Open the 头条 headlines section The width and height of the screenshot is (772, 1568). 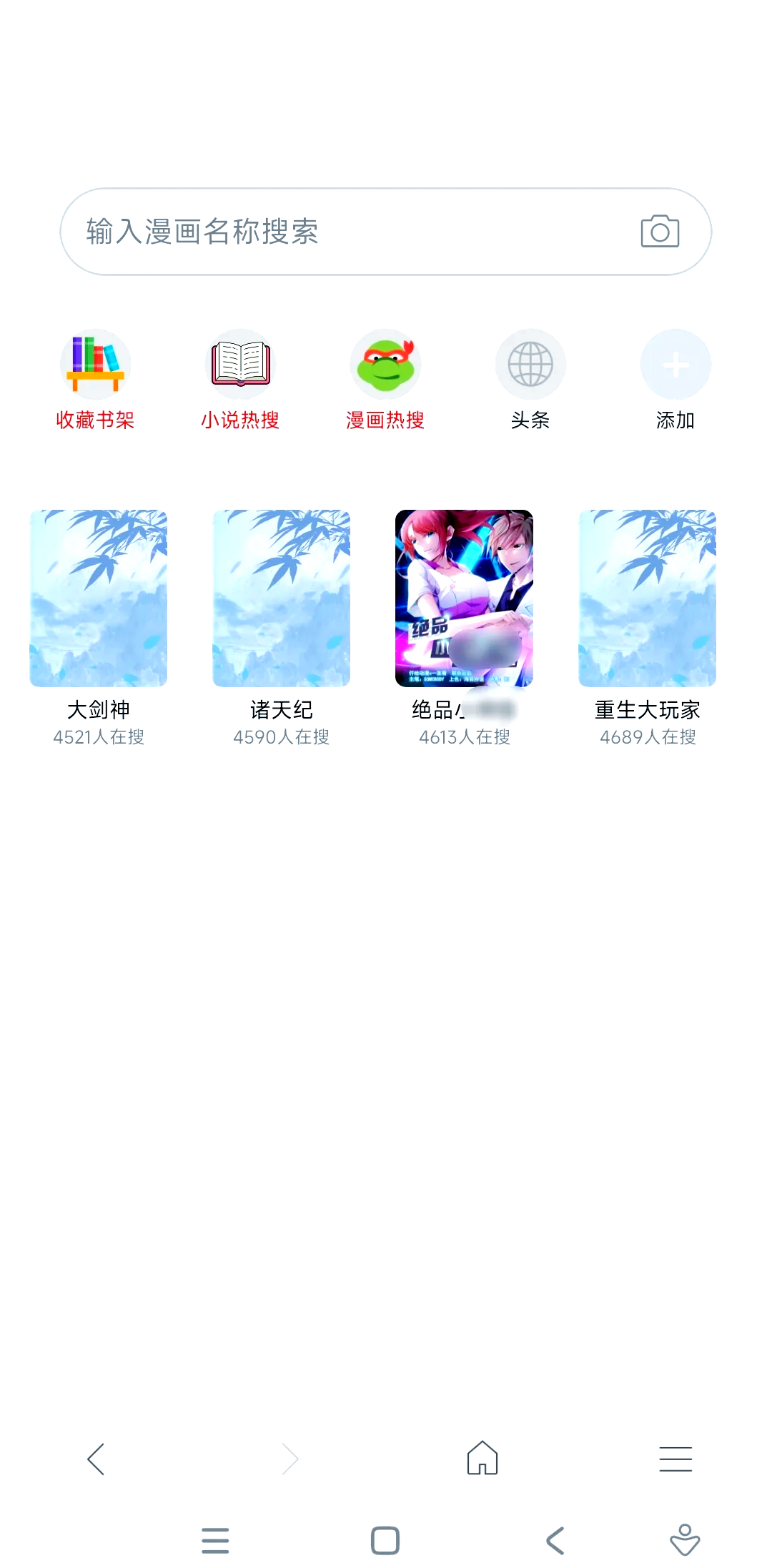(x=530, y=379)
